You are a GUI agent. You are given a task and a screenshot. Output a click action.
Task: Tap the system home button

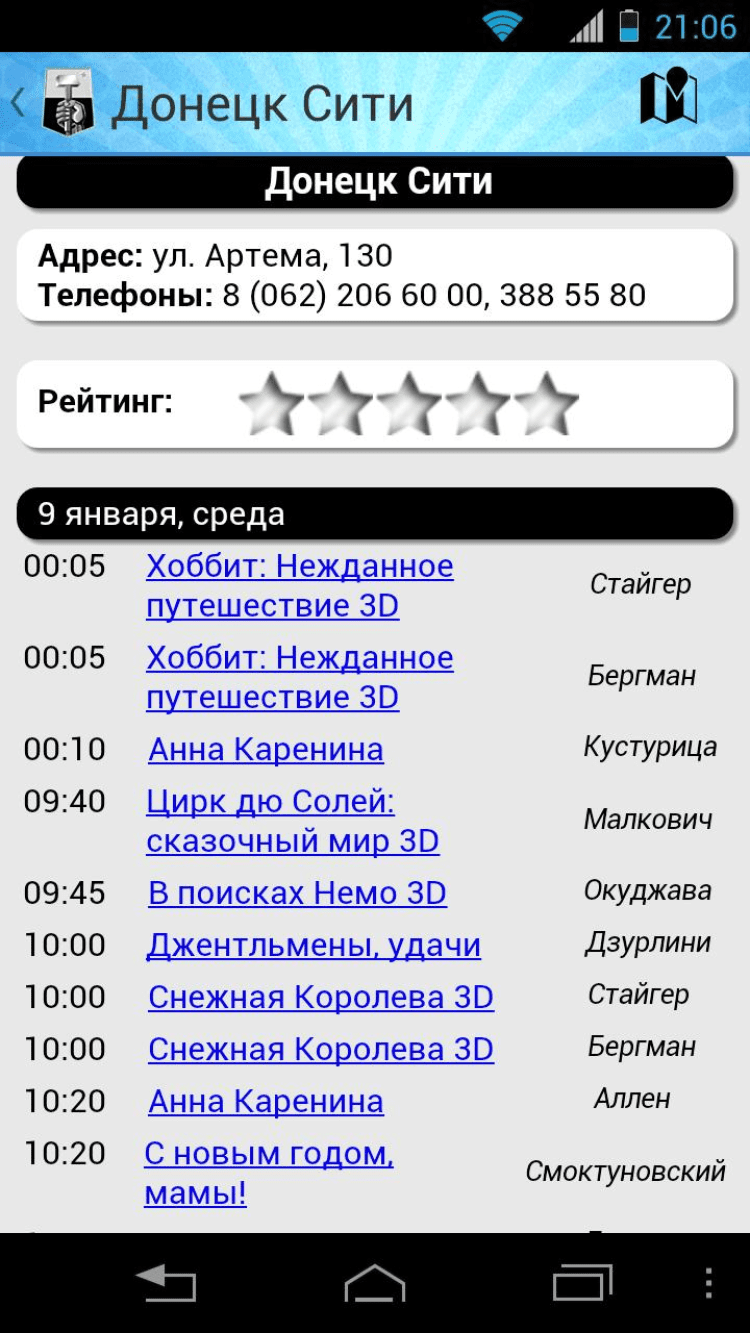tap(375, 1283)
